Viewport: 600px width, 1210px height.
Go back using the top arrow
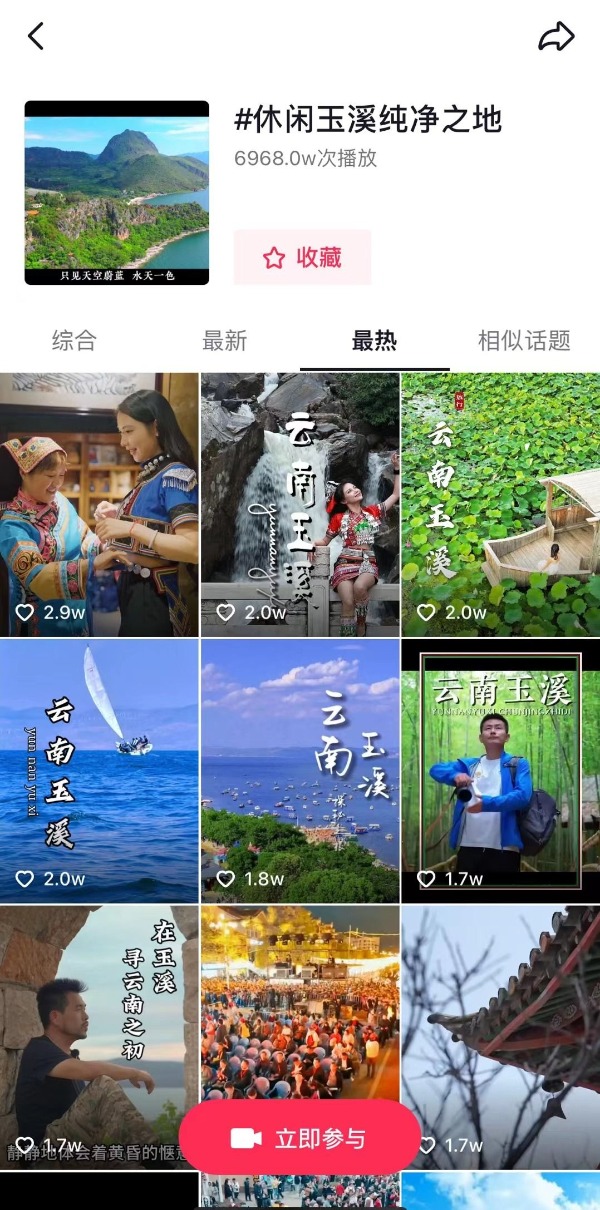(36, 37)
